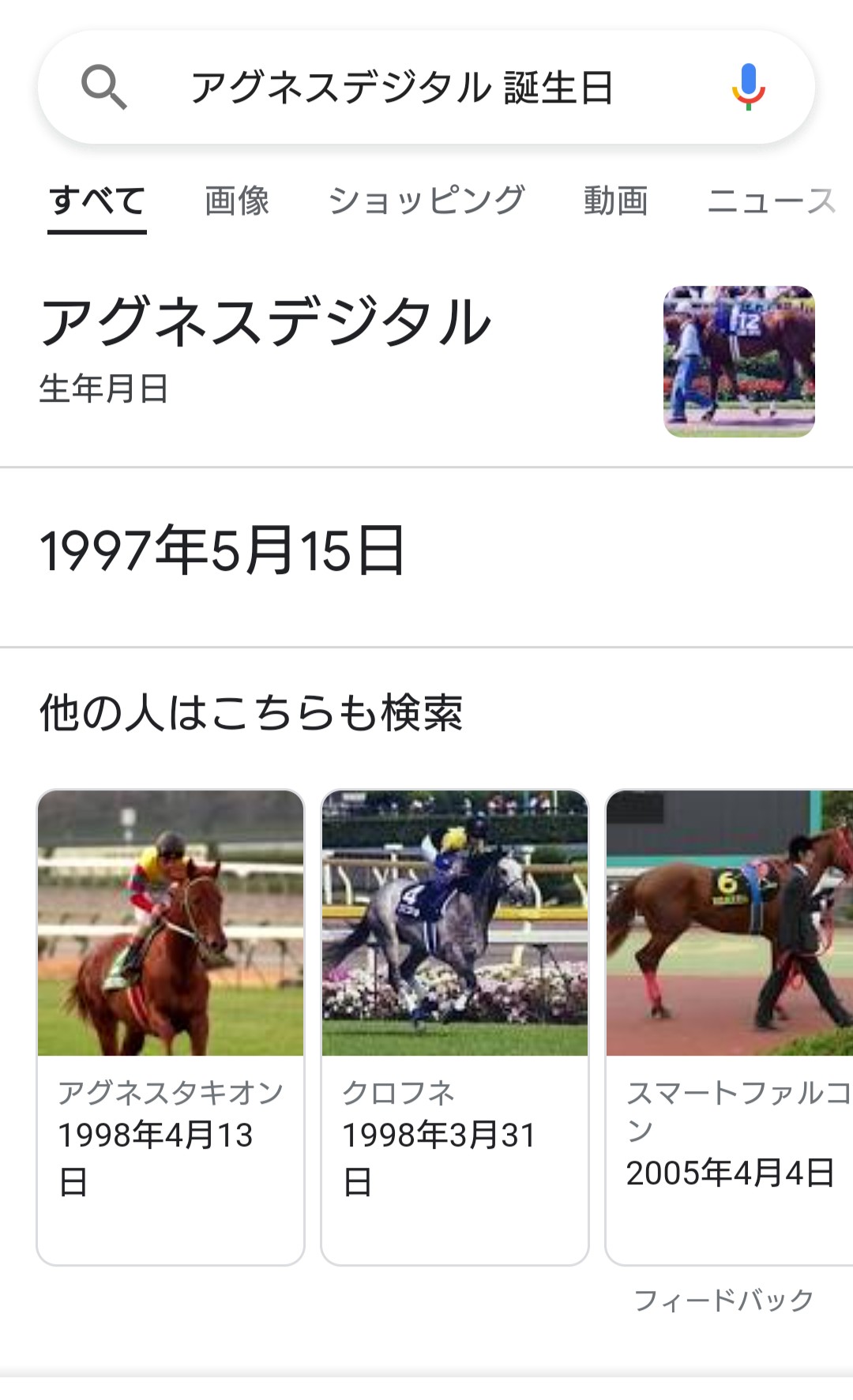Open the アグネスデジタル horse photo

click(739, 362)
